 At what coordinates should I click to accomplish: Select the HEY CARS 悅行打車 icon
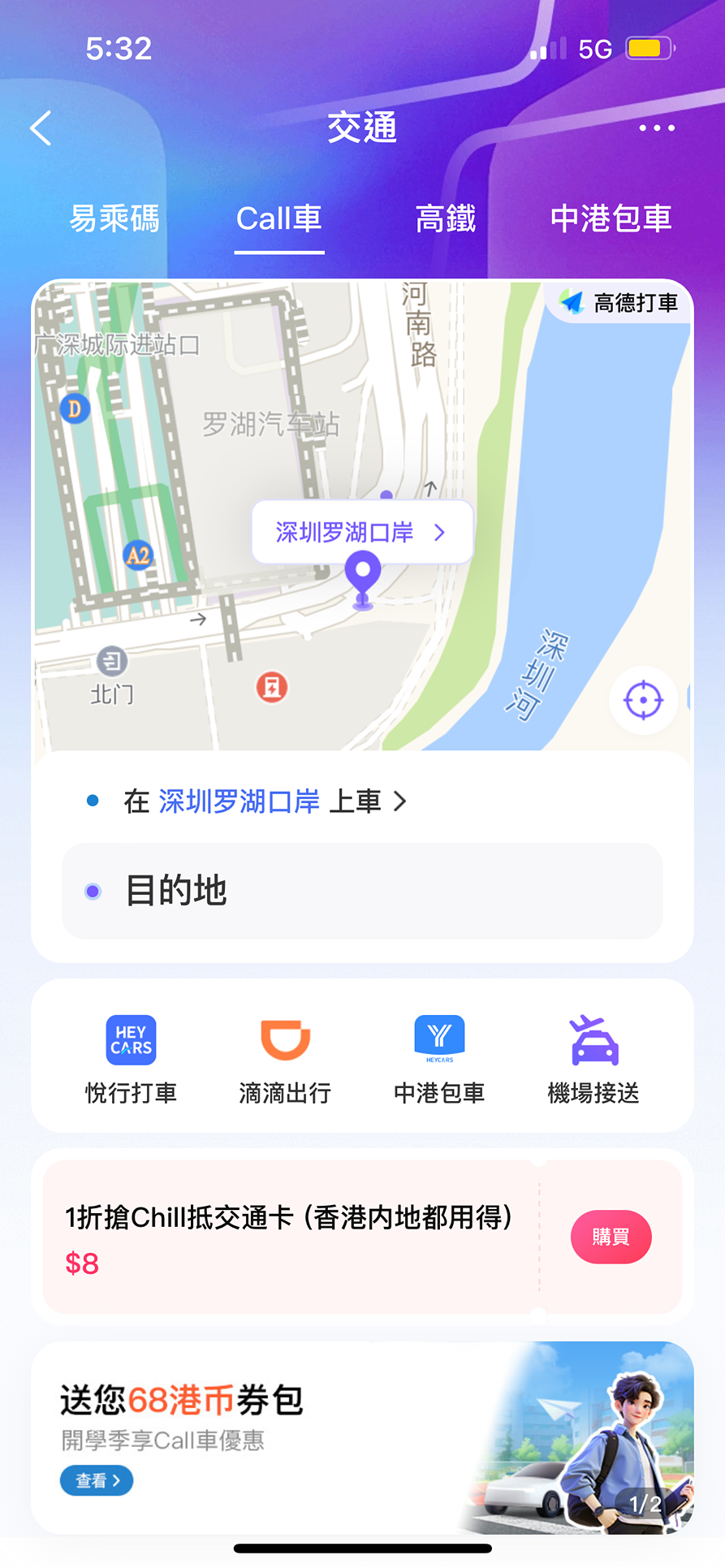click(131, 1039)
